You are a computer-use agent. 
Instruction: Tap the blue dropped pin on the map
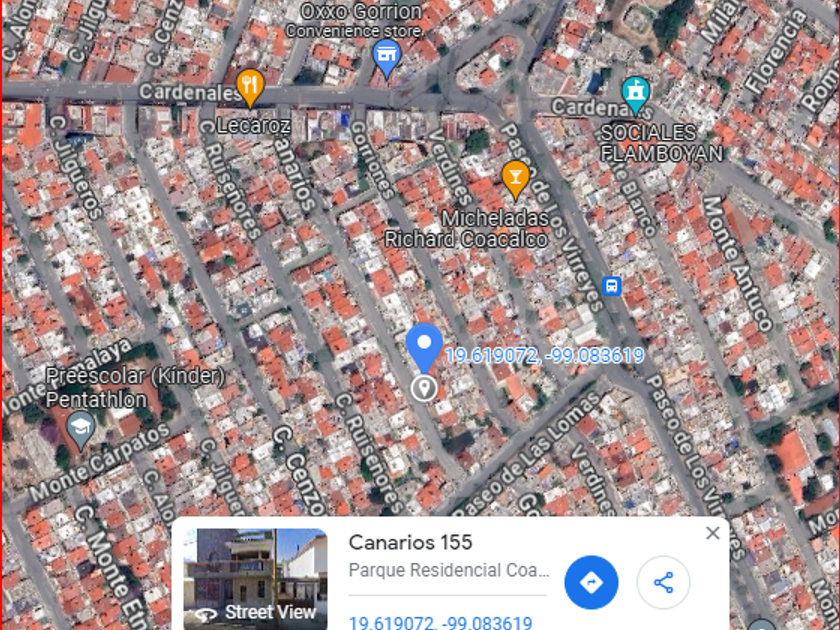tap(424, 348)
